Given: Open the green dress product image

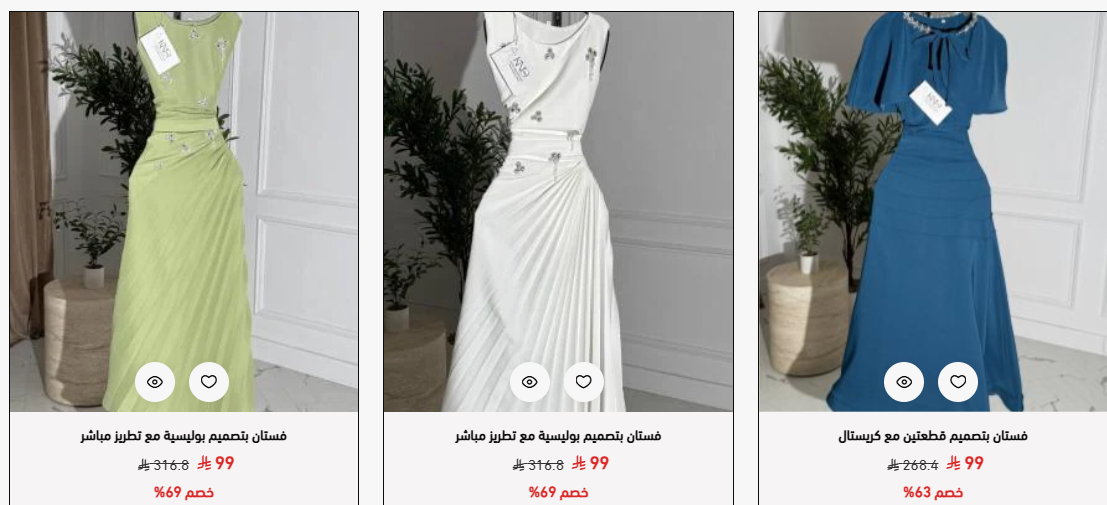Looking at the screenshot, I should click(184, 200).
